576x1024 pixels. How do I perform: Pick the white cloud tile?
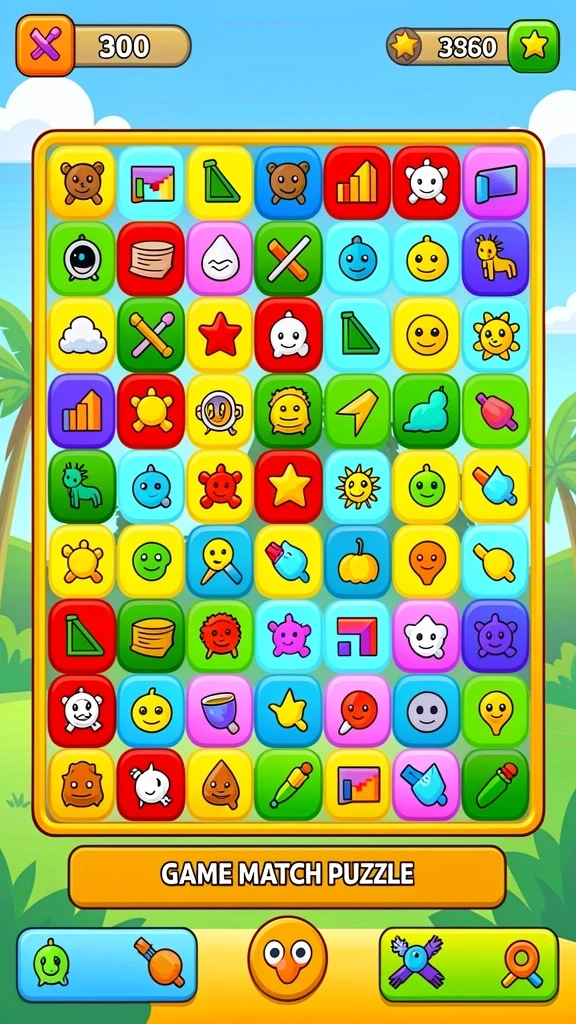pyautogui.click(x=82, y=335)
